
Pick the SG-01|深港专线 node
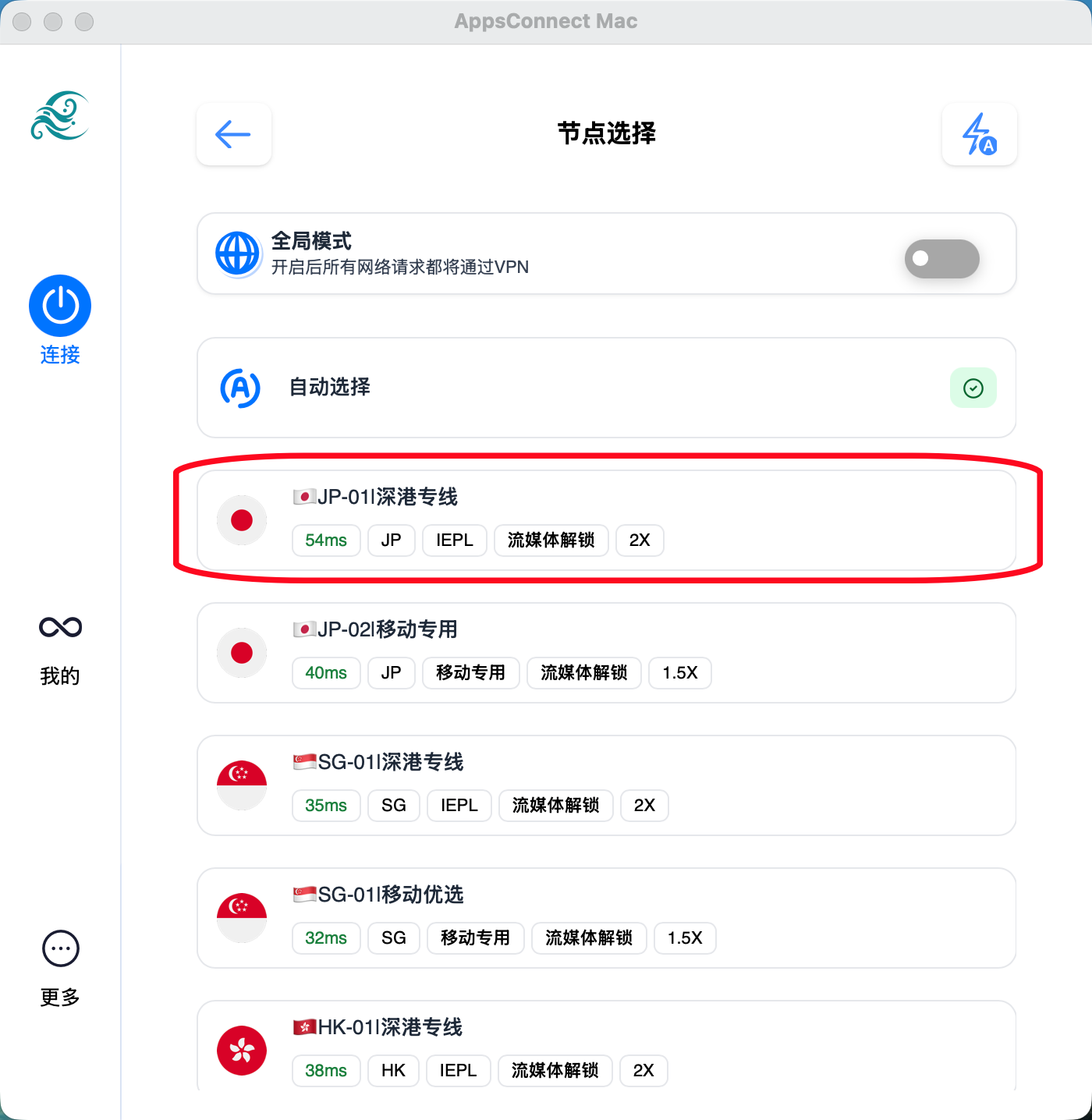click(x=605, y=785)
